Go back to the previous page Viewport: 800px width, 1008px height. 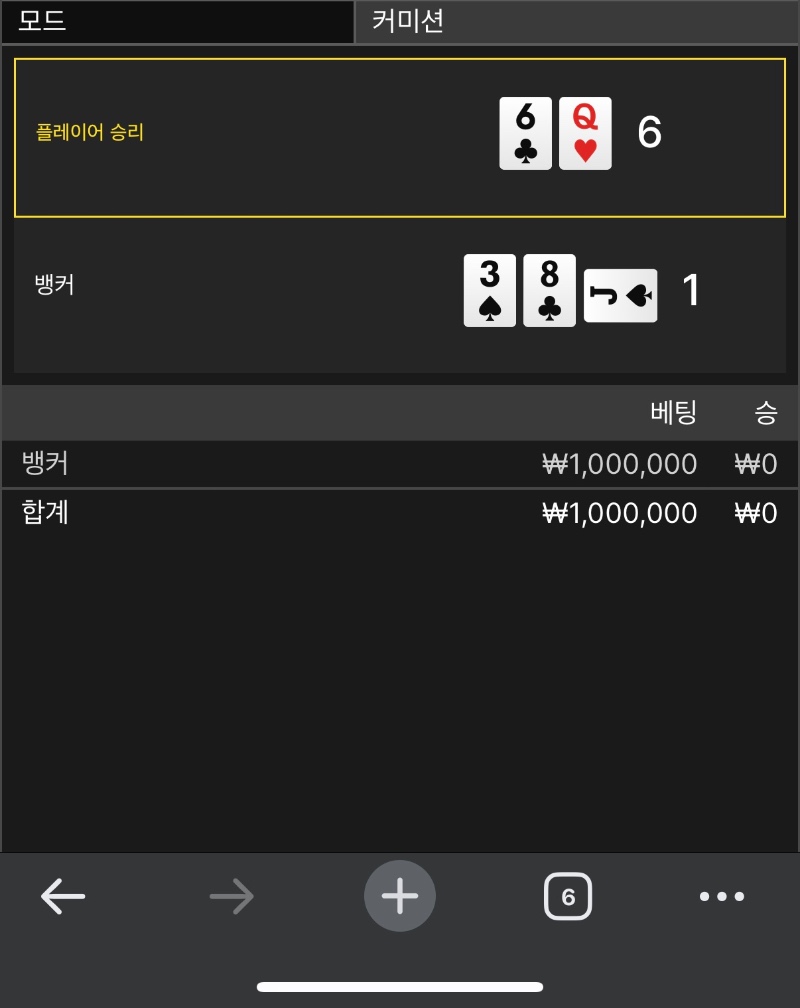coord(63,897)
